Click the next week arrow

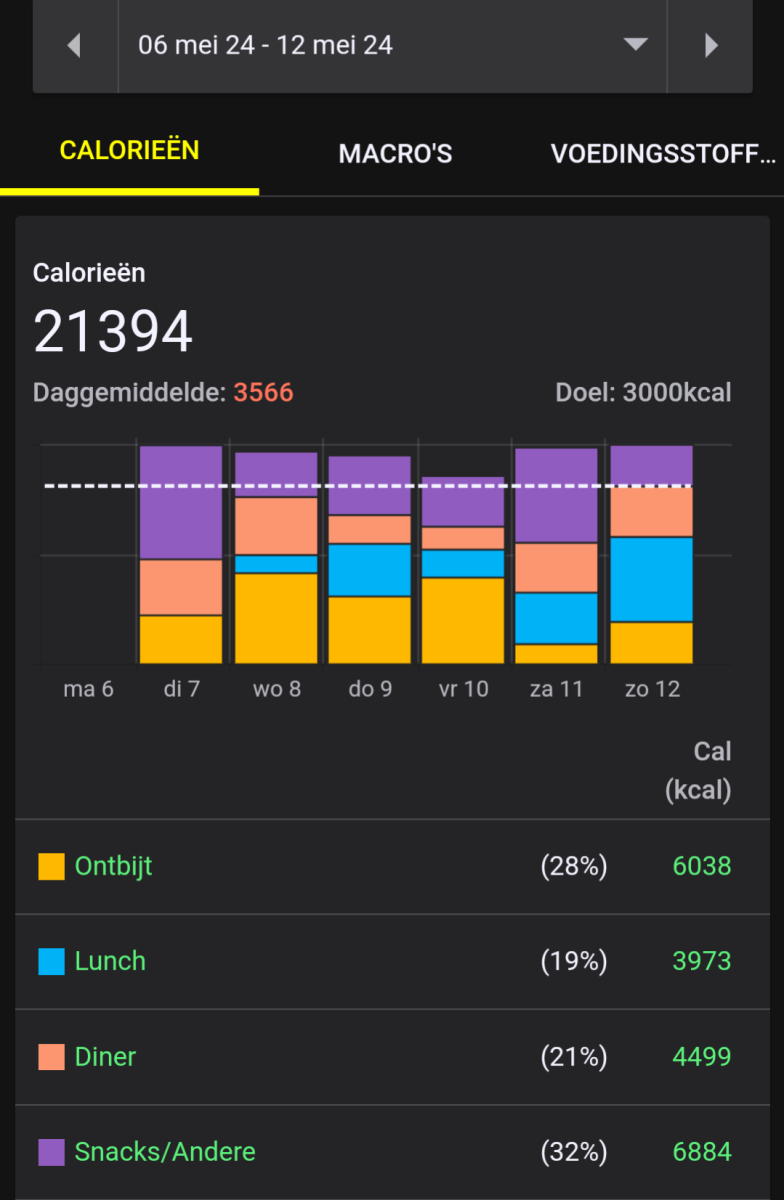tap(711, 45)
